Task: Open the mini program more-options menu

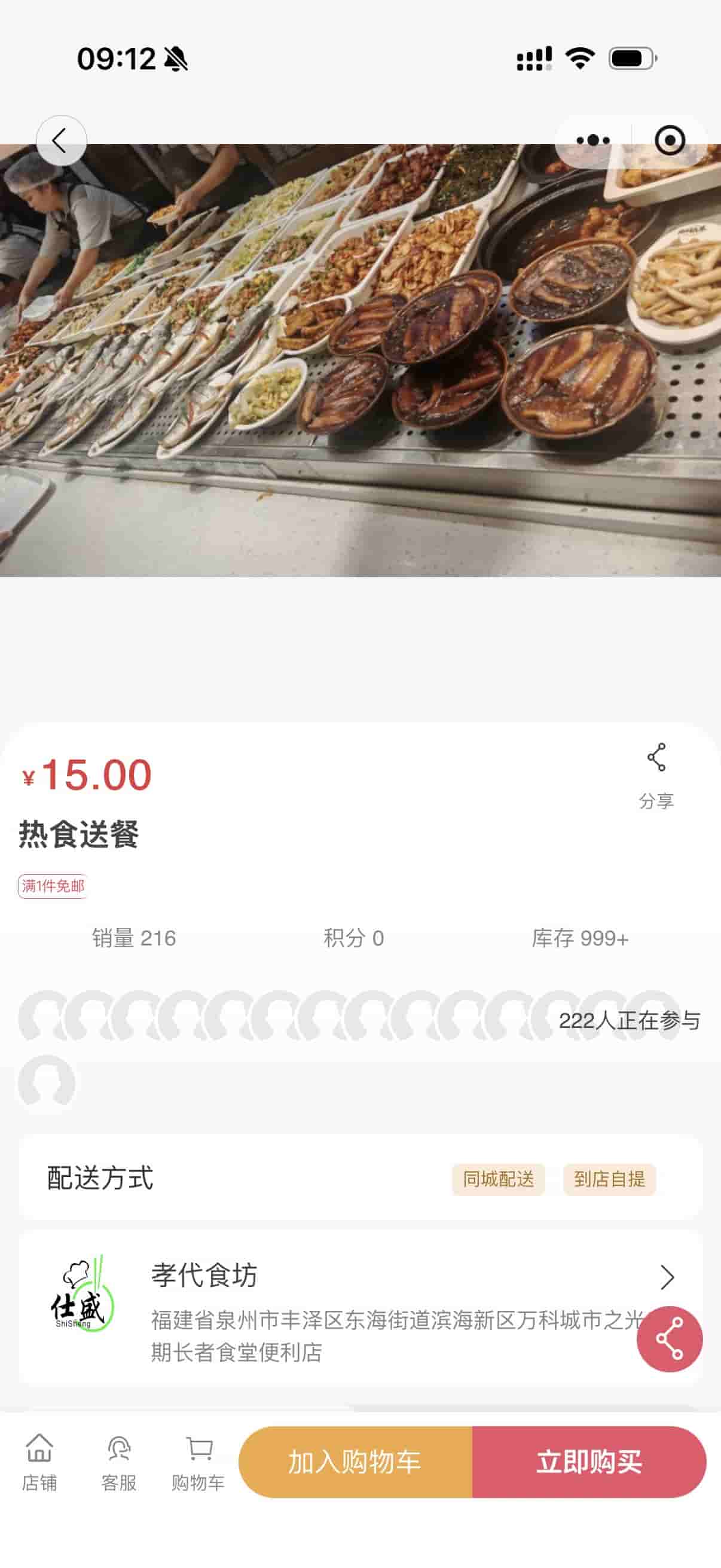Action: pos(592,141)
